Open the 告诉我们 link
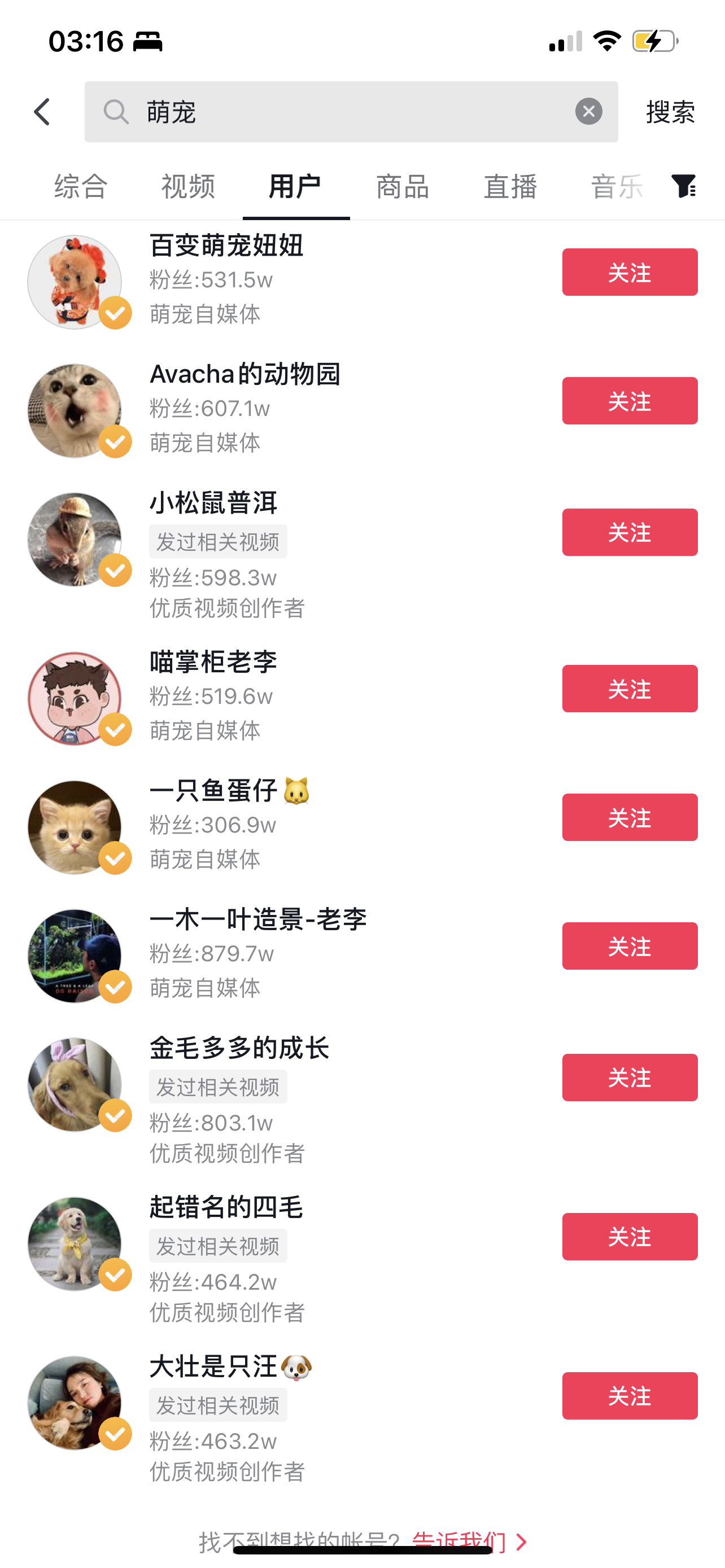The height and width of the screenshot is (1568, 725). click(x=460, y=1540)
